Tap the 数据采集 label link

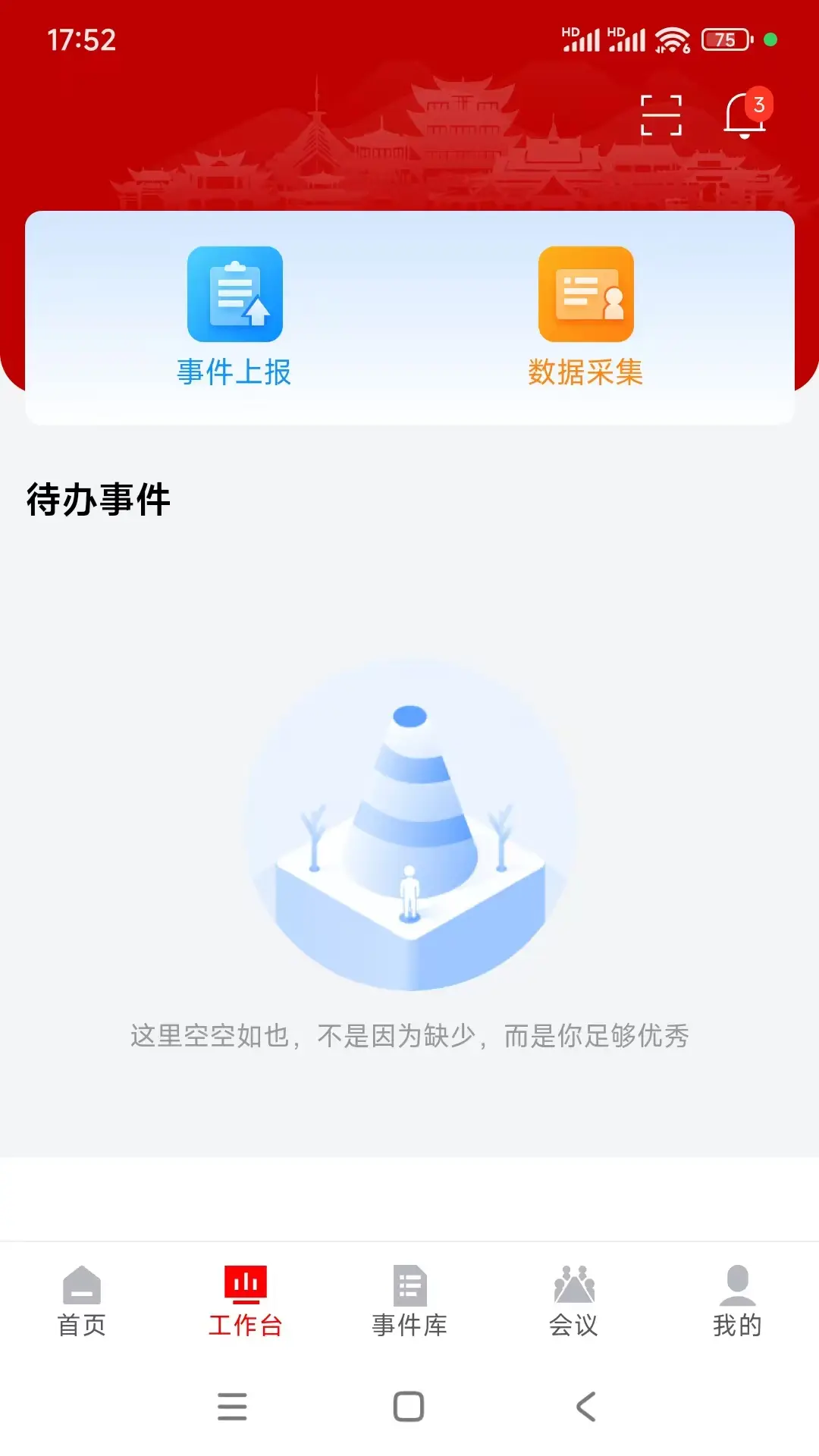[x=585, y=372]
